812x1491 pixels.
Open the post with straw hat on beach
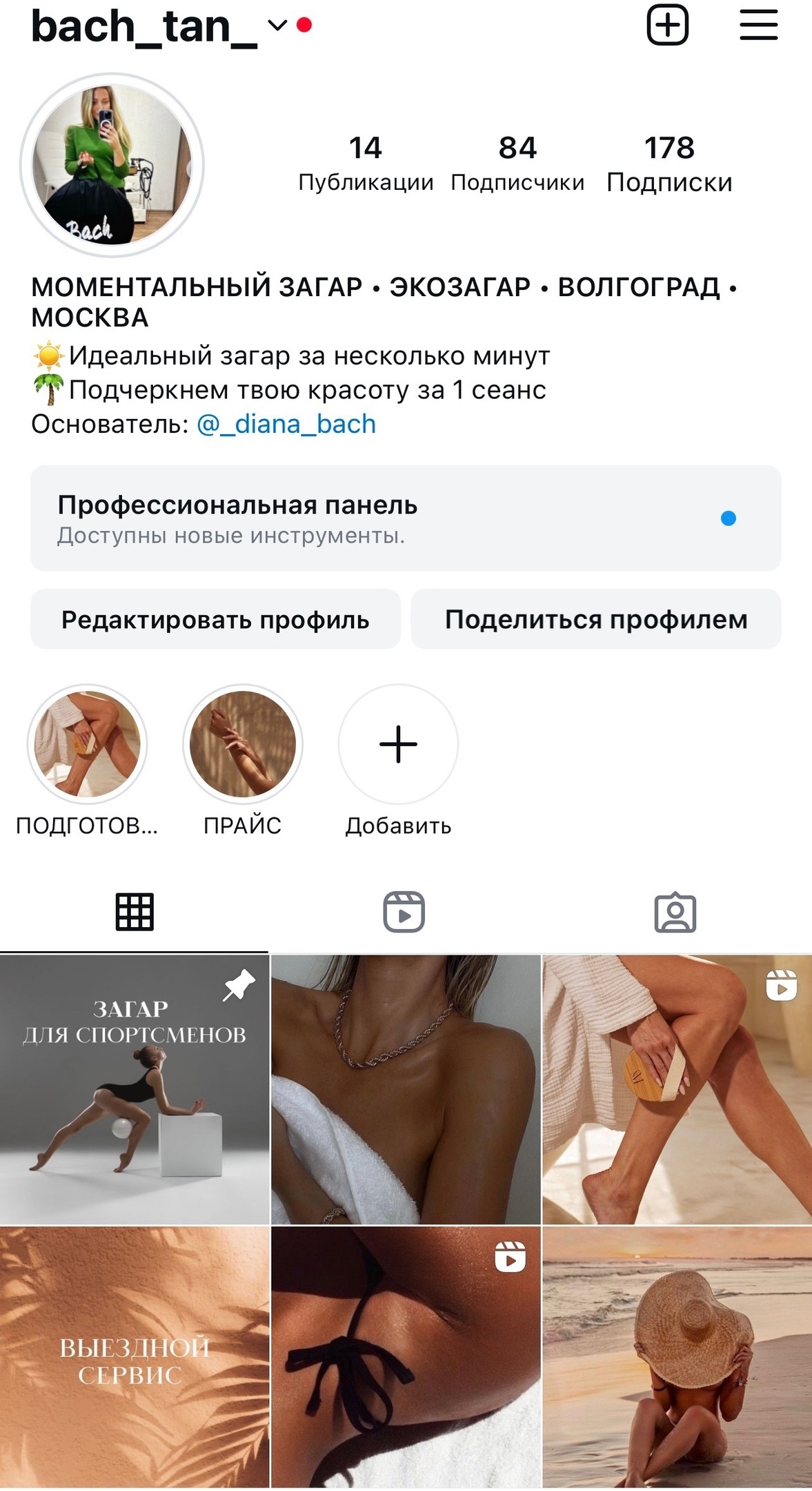tap(677, 1357)
